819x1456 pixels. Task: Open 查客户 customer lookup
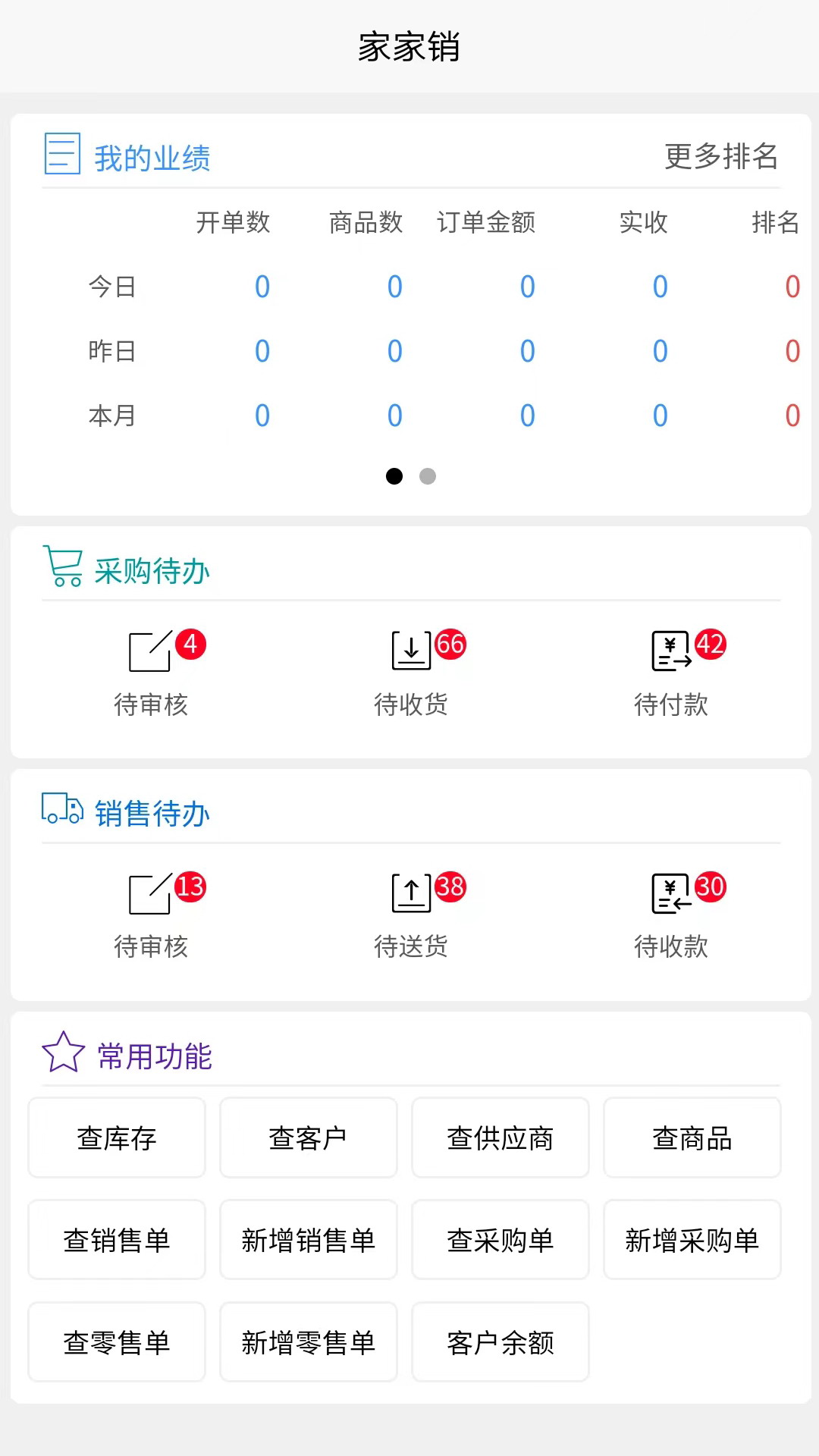(308, 1137)
